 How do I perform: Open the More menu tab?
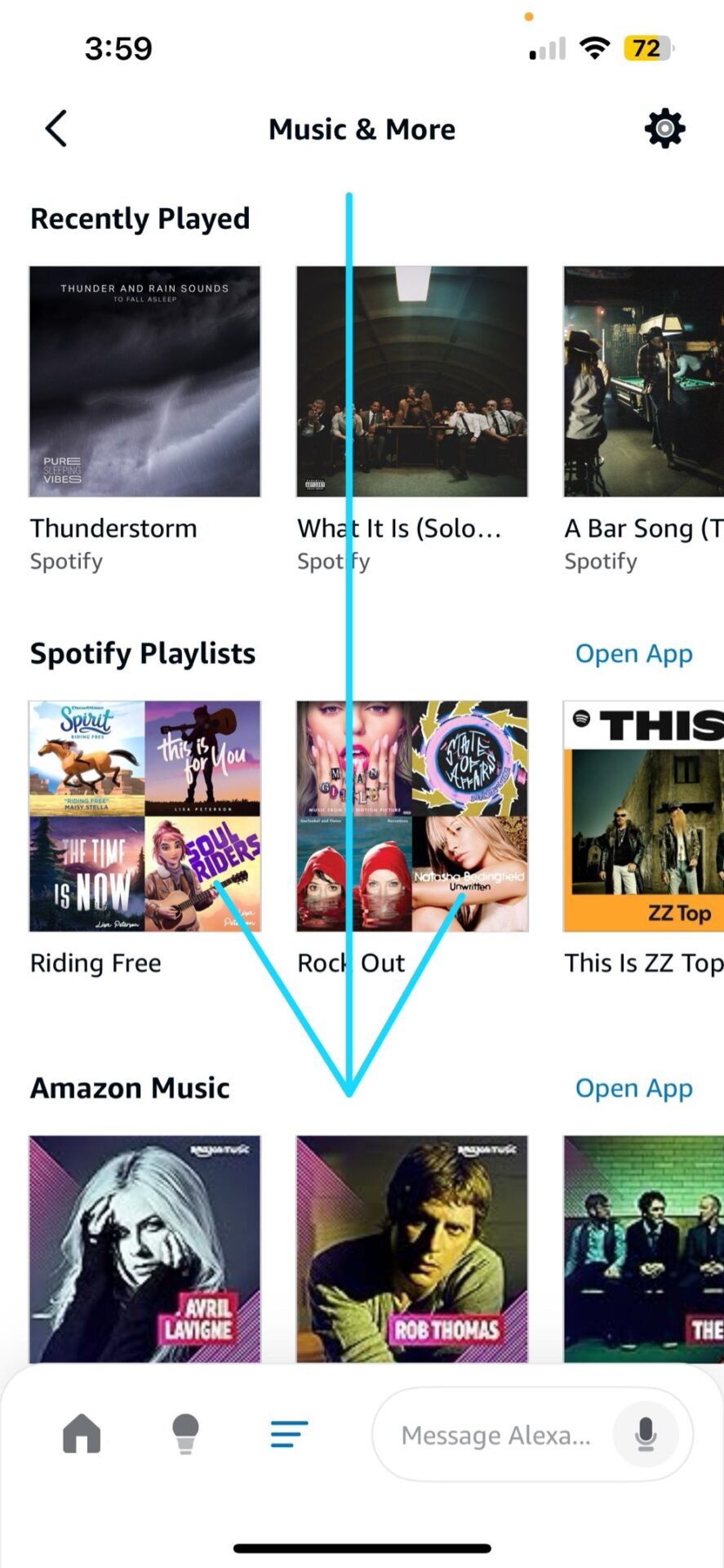289,1433
